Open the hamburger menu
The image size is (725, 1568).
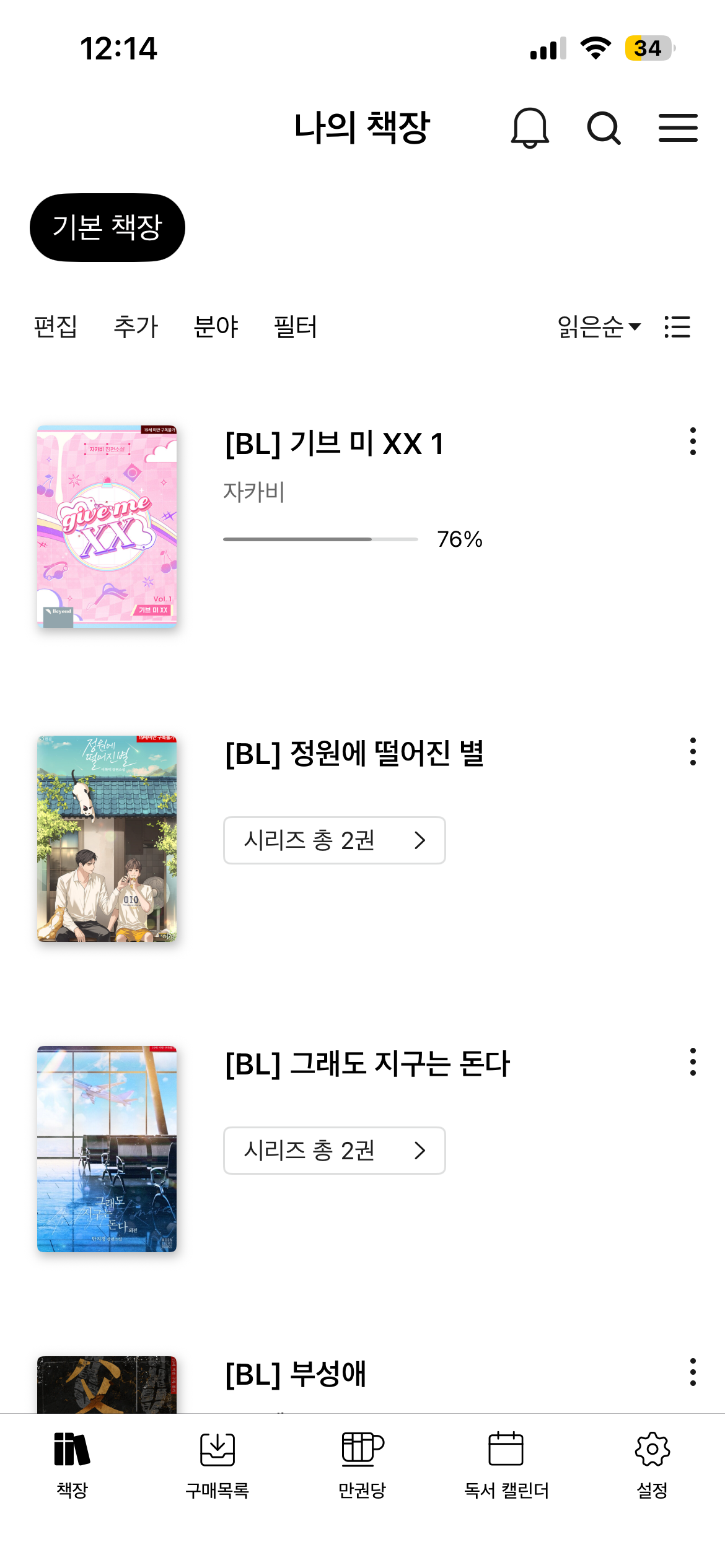(678, 128)
